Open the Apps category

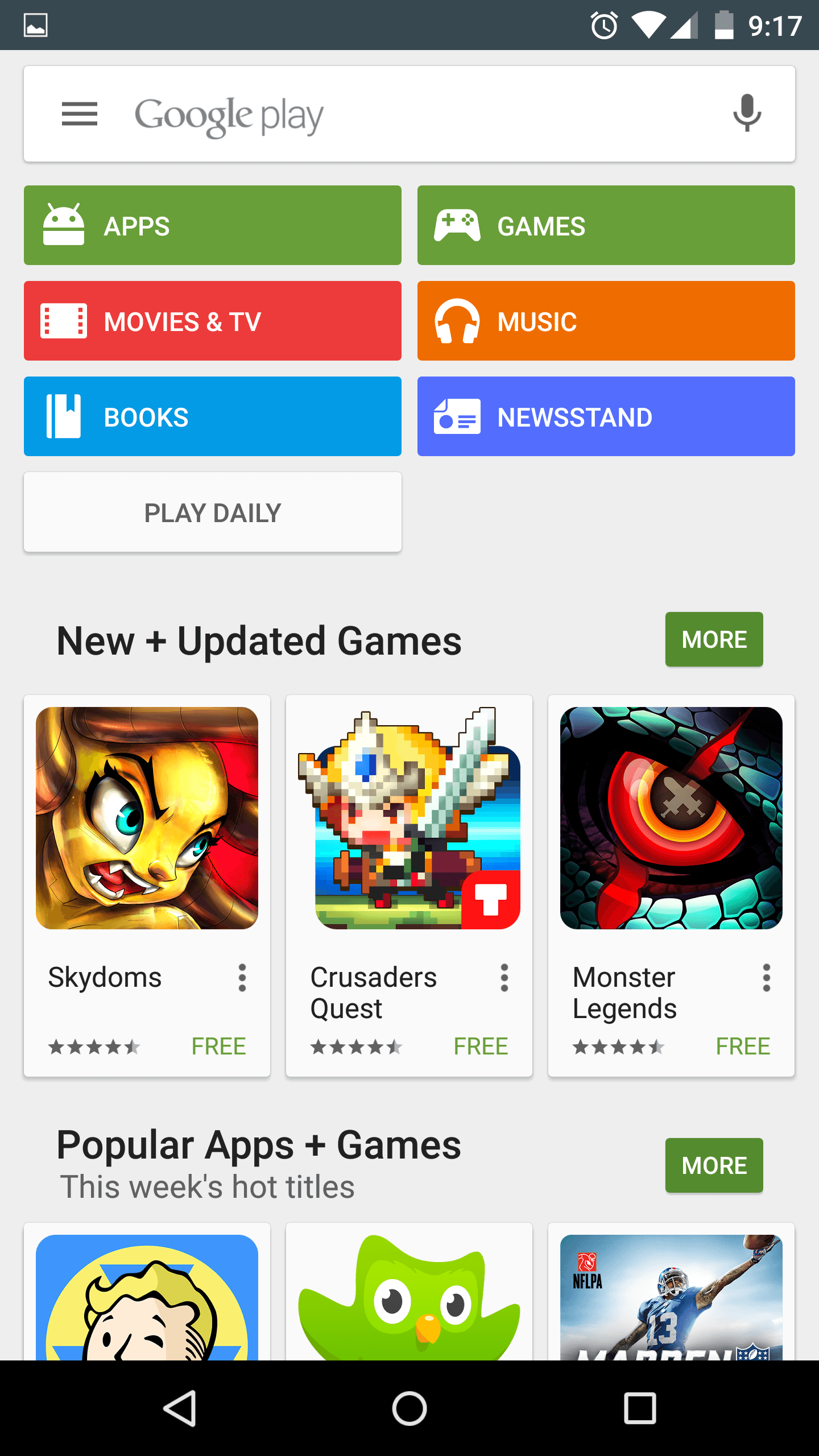[212, 226]
